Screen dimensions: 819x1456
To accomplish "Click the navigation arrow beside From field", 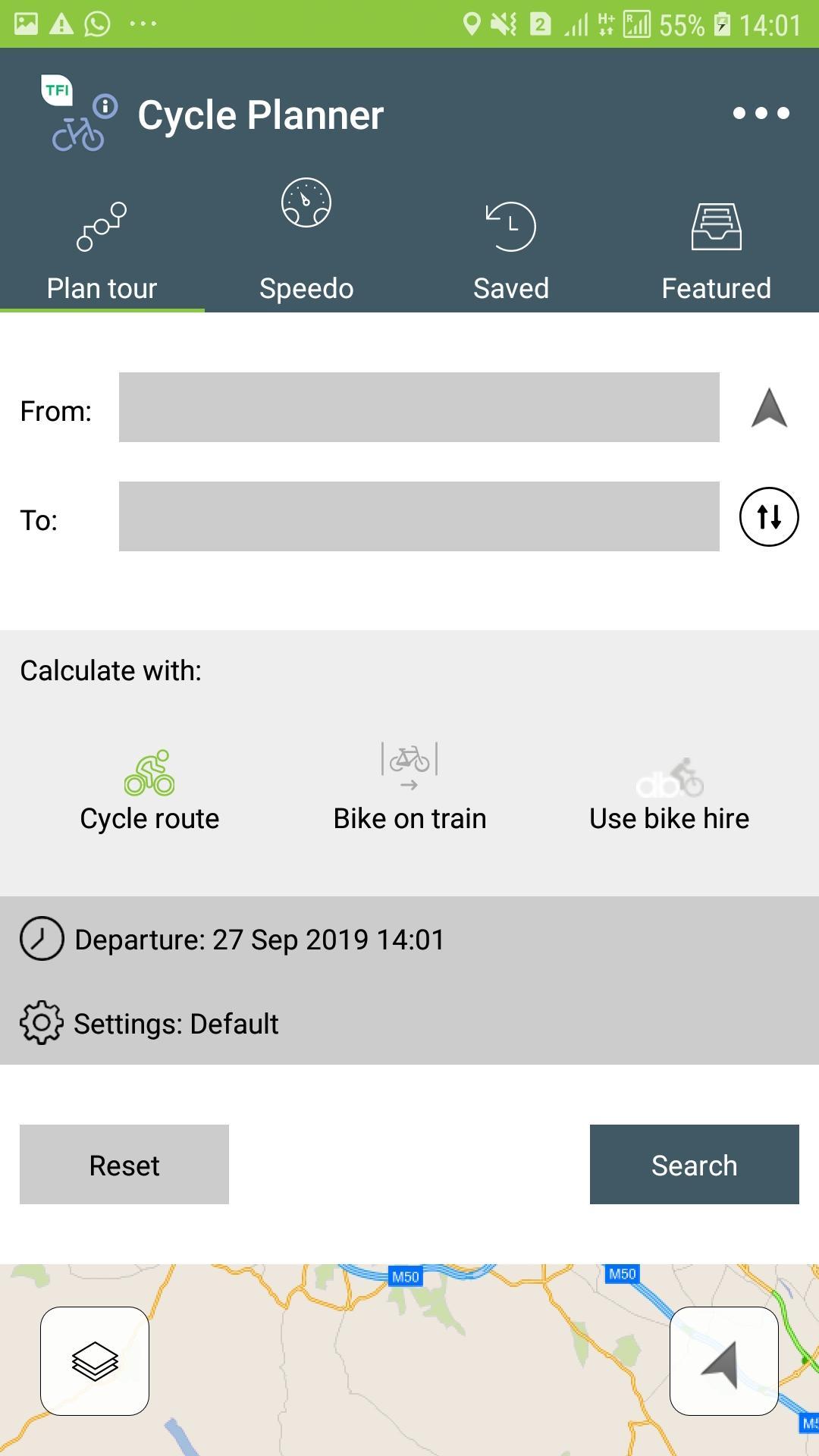I will [770, 409].
